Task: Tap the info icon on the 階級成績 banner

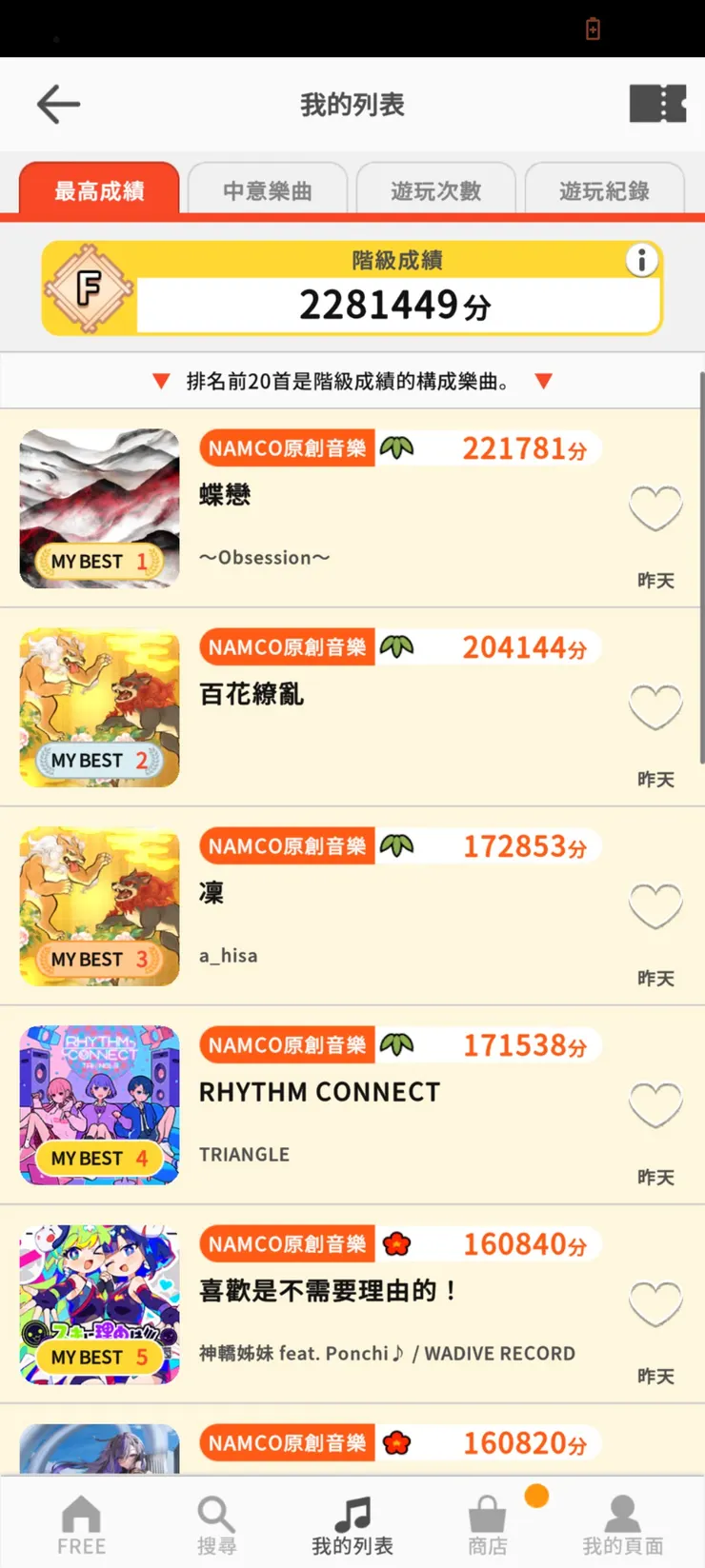Action: (x=642, y=259)
